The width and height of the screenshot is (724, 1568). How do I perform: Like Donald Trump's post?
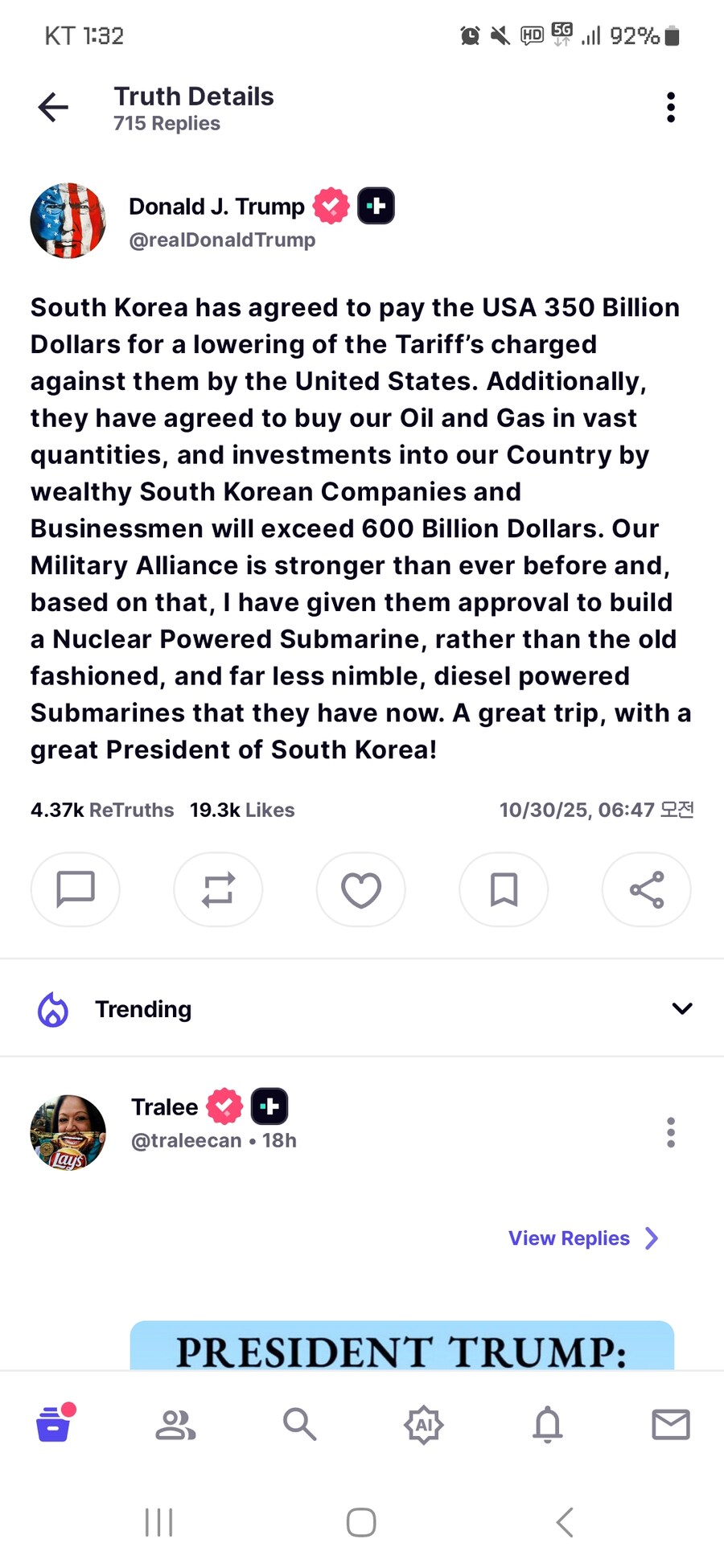coord(360,890)
